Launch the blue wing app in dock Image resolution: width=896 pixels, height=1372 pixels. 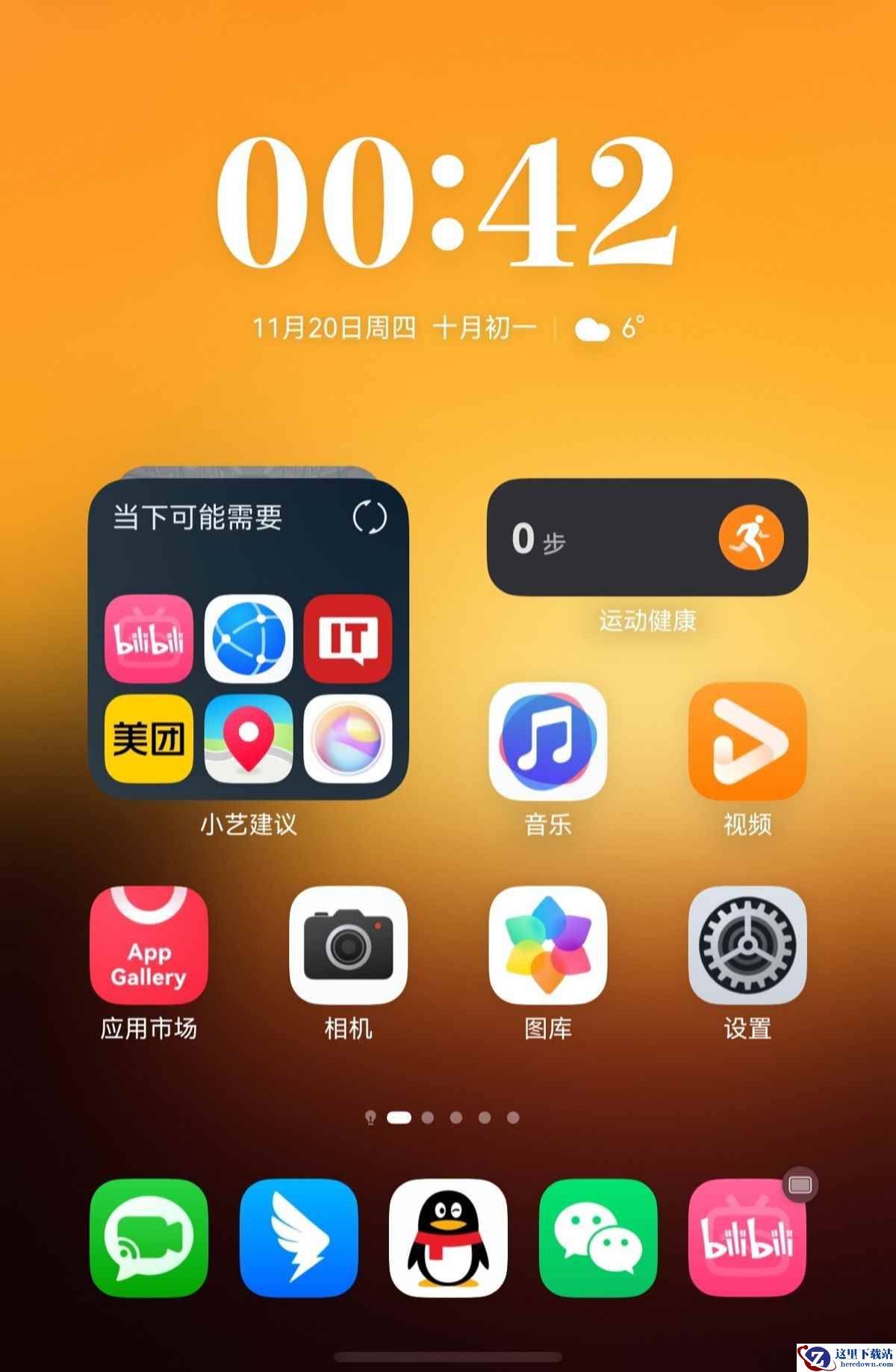click(299, 1238)
